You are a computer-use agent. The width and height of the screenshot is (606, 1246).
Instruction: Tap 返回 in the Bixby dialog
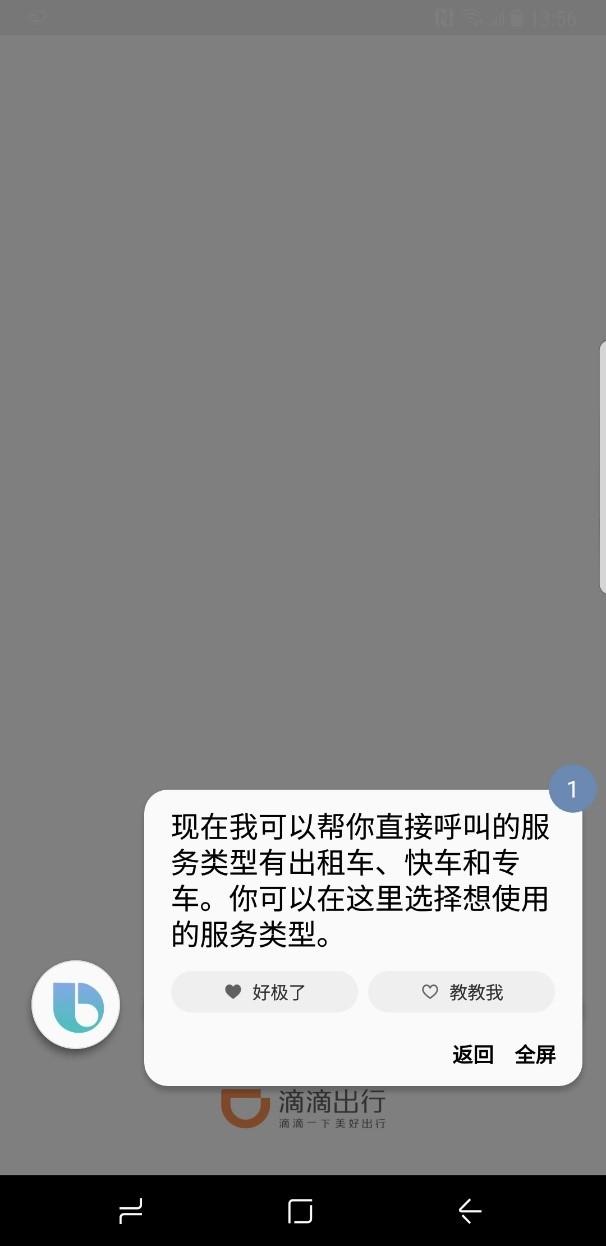[x=473, y=1054]
